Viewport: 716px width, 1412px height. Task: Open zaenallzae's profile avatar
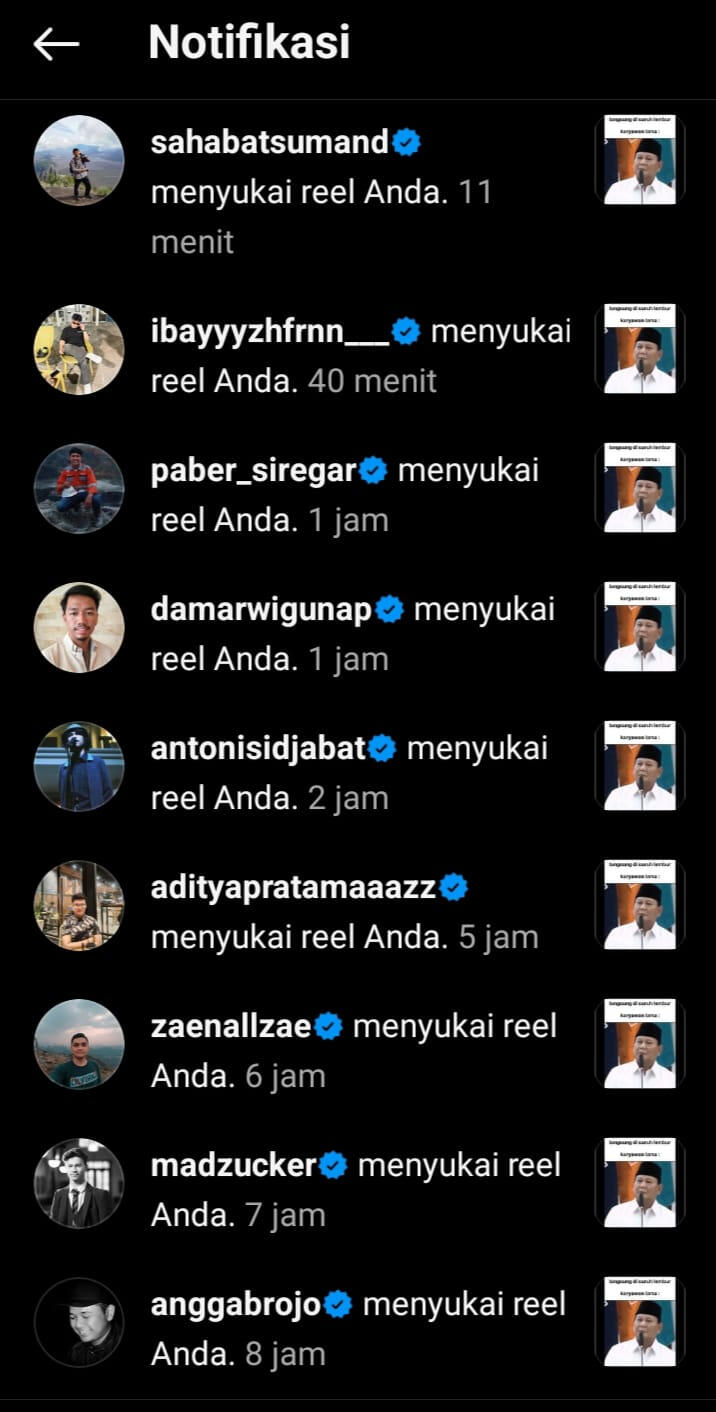pos(79,1045)
